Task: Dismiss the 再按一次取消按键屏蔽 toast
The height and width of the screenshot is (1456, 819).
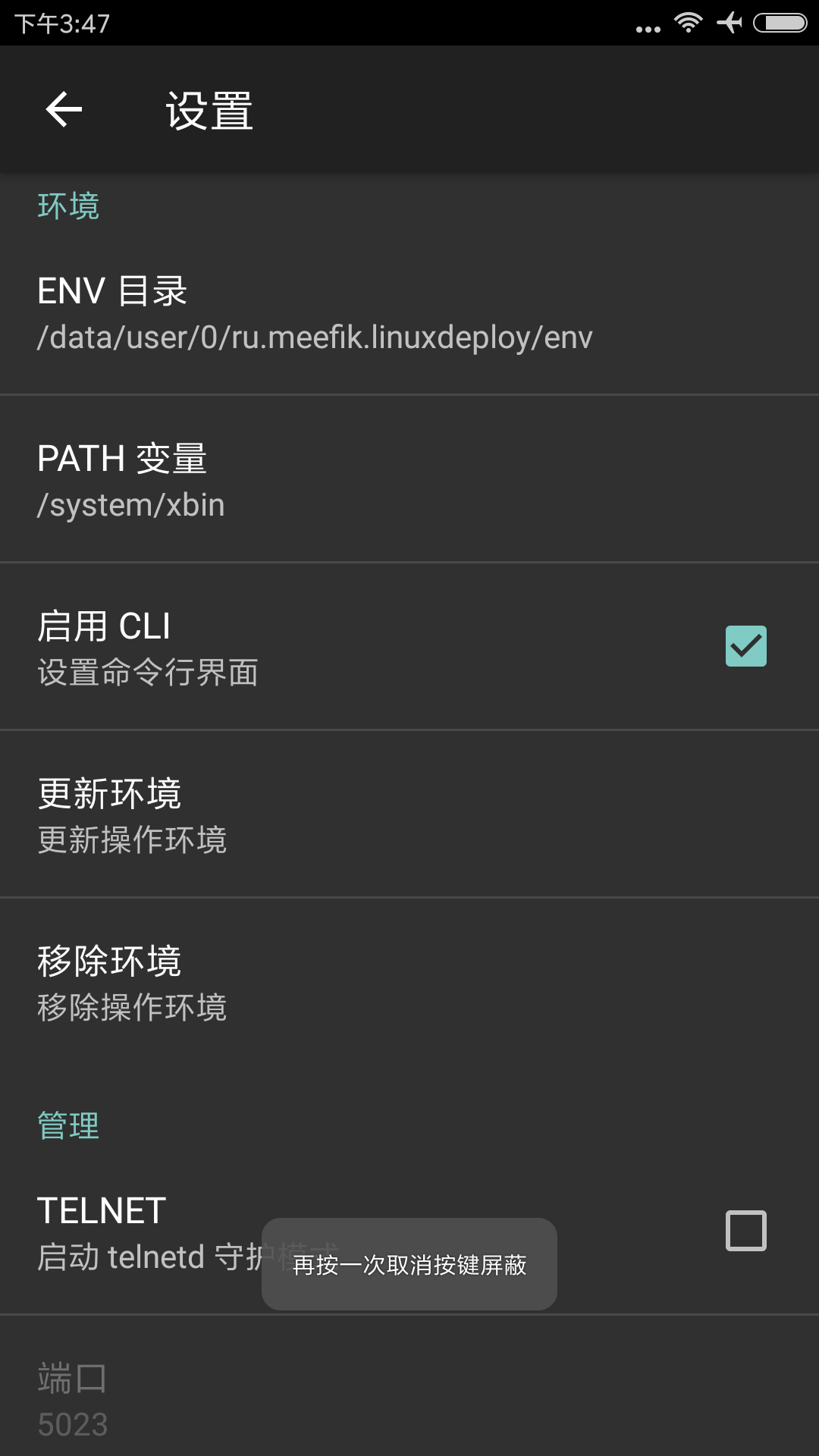Action: pos(409,1264)
